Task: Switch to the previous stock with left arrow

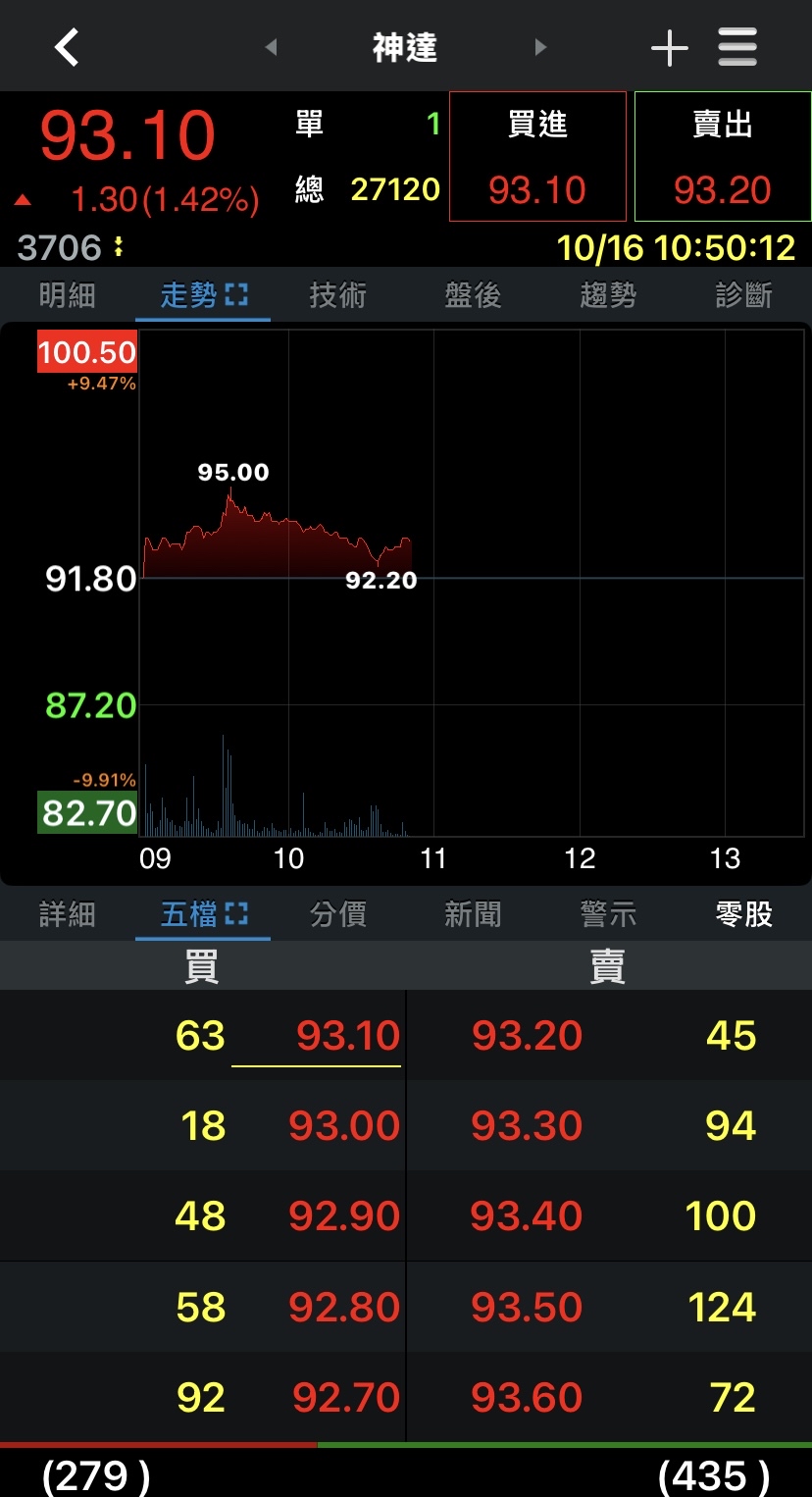Action: point(272,47)
